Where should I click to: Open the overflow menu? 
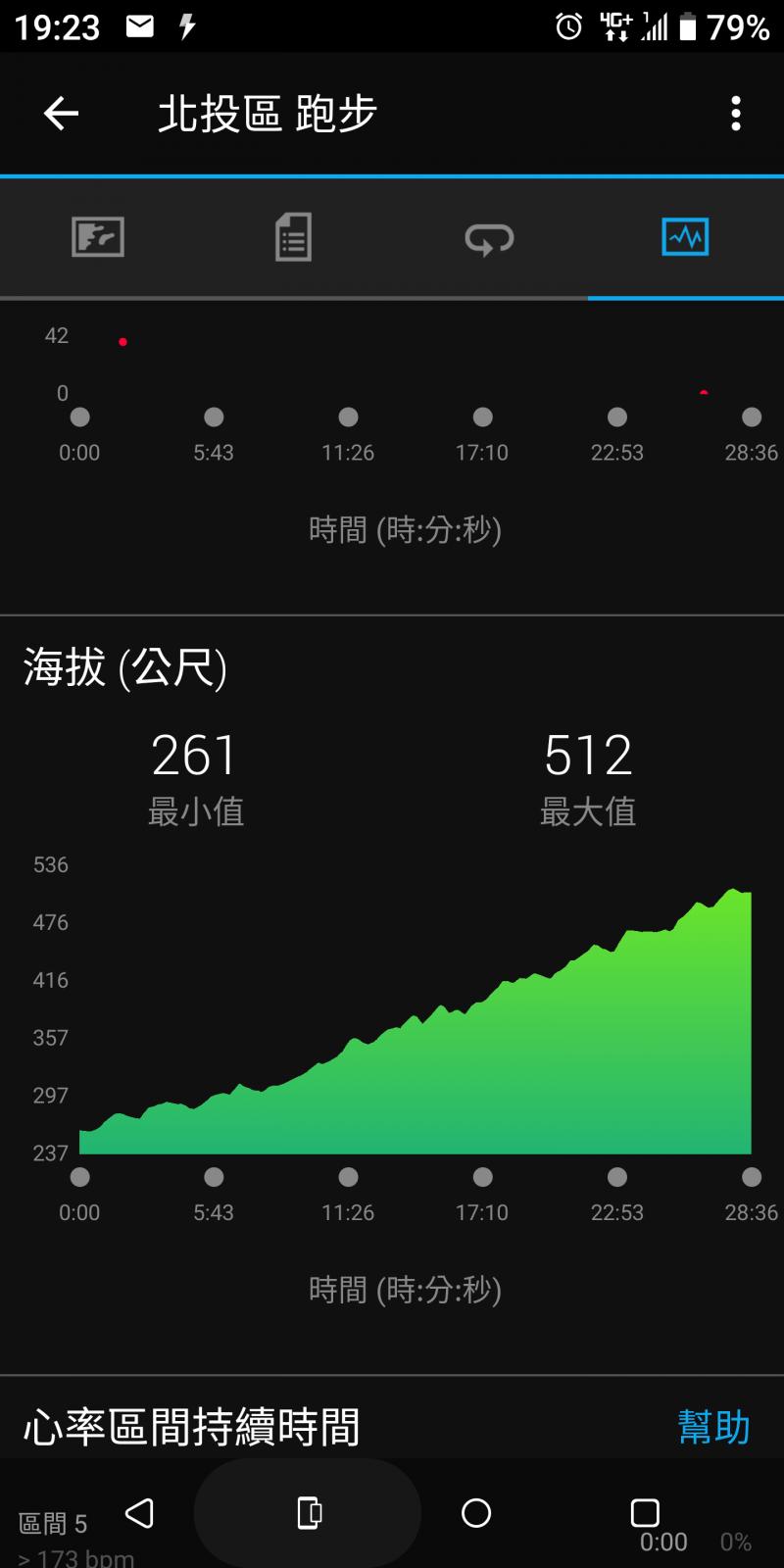pyautogui.click(x=736, y=114)
